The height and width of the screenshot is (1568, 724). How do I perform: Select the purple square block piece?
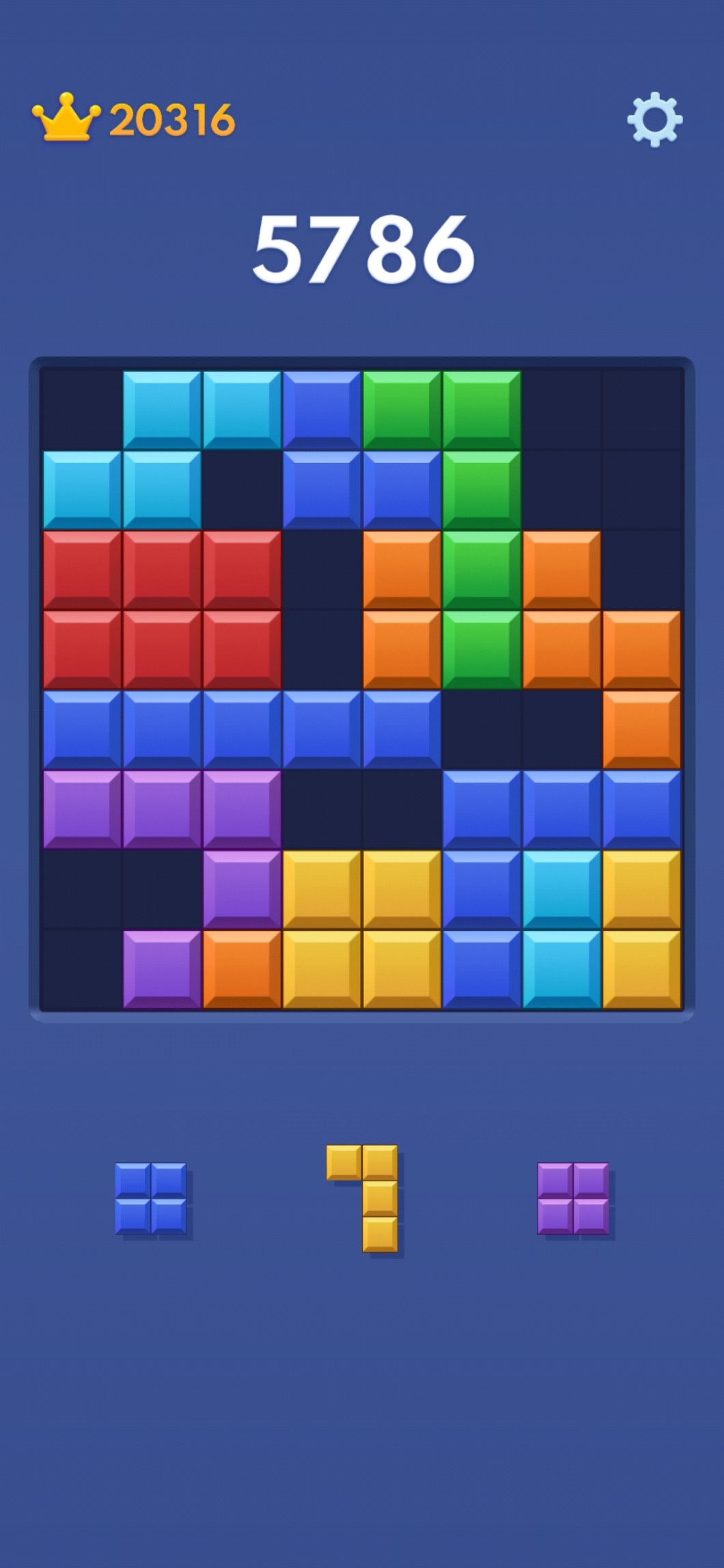point(572,1198)
